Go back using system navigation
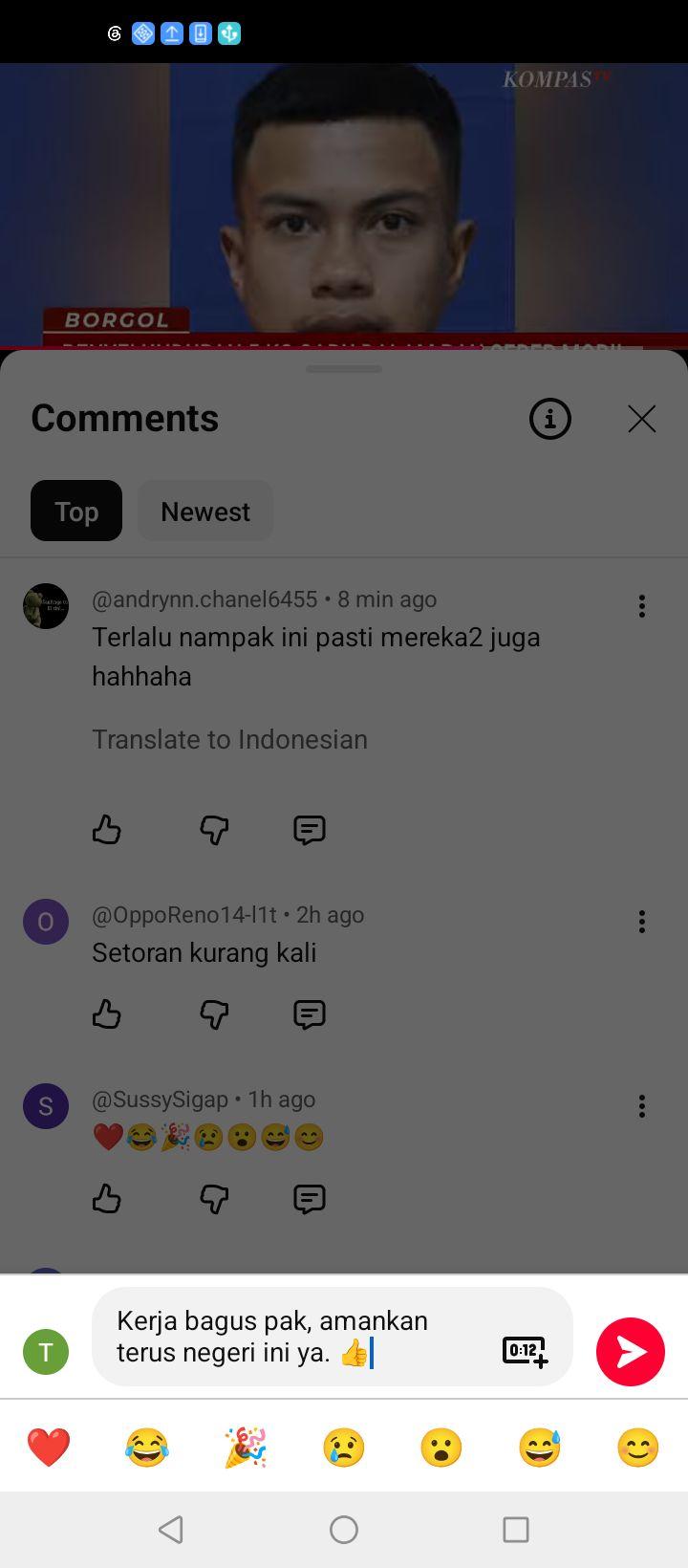Image resolution: width=688 pixels, height=1568 pixels. tap(171, 1530)
